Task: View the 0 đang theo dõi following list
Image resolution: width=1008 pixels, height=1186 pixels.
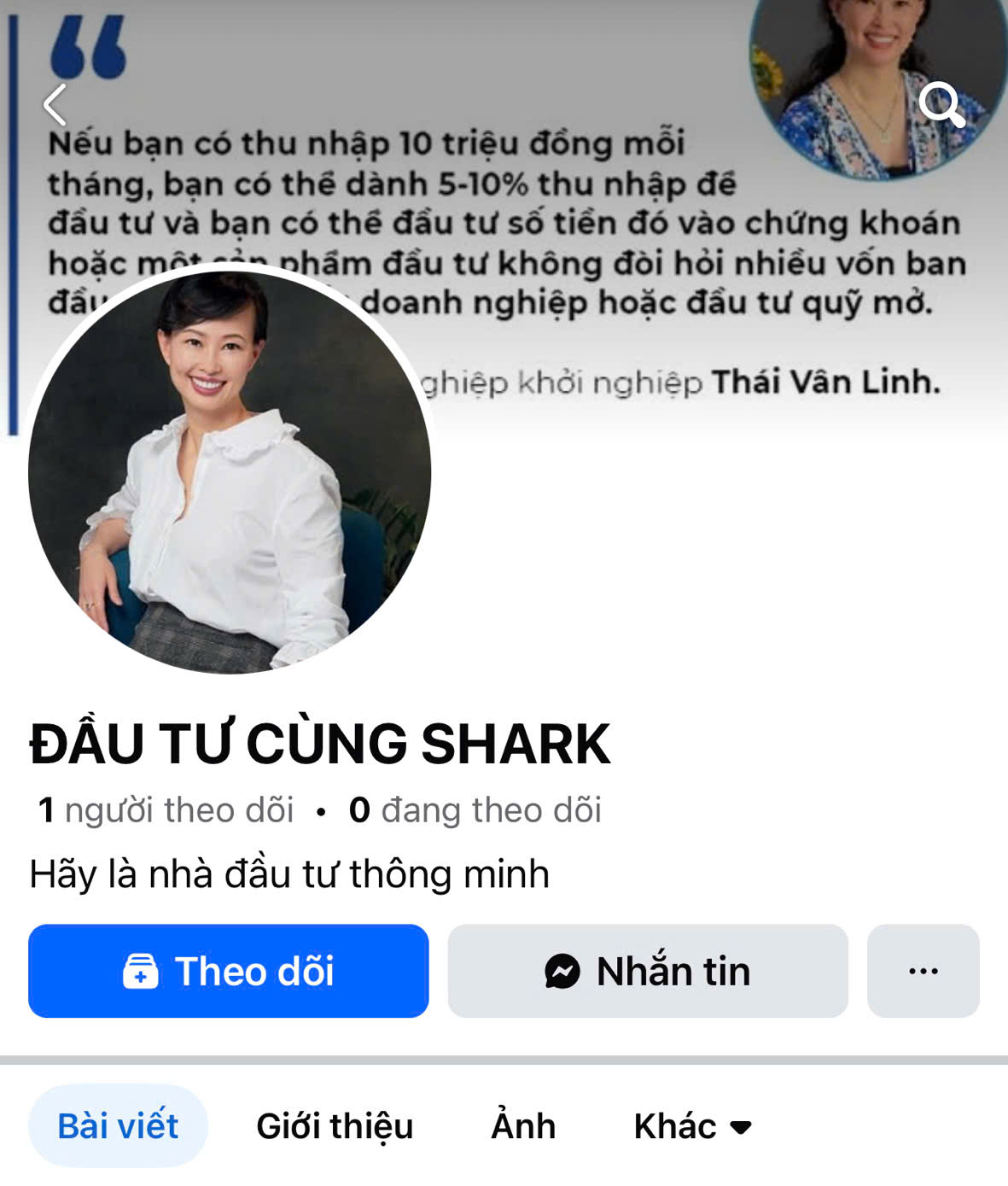Action: pyautogui.click(x=475, y=810)
